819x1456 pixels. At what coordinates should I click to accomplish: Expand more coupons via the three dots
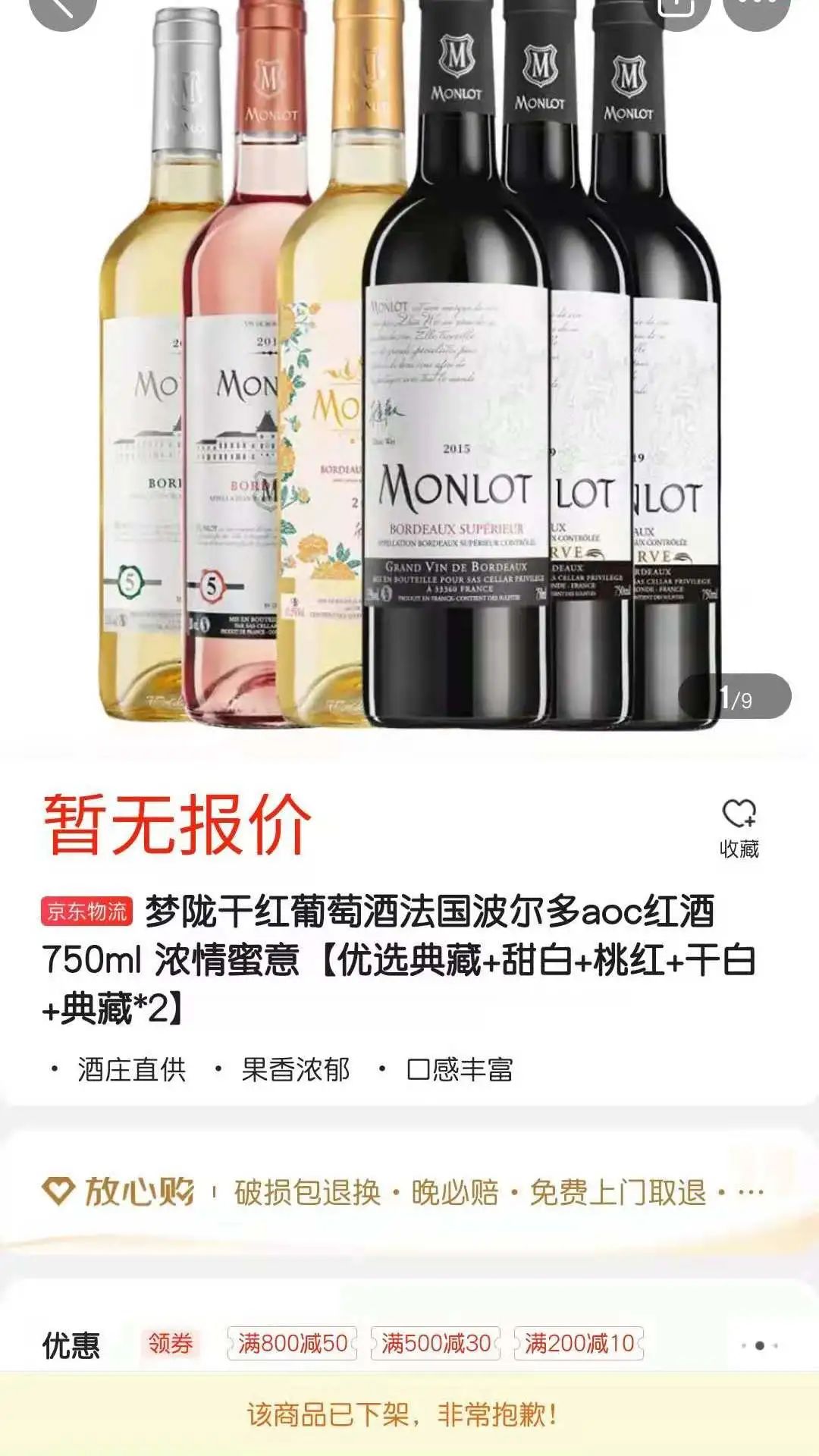(759, 1345)
